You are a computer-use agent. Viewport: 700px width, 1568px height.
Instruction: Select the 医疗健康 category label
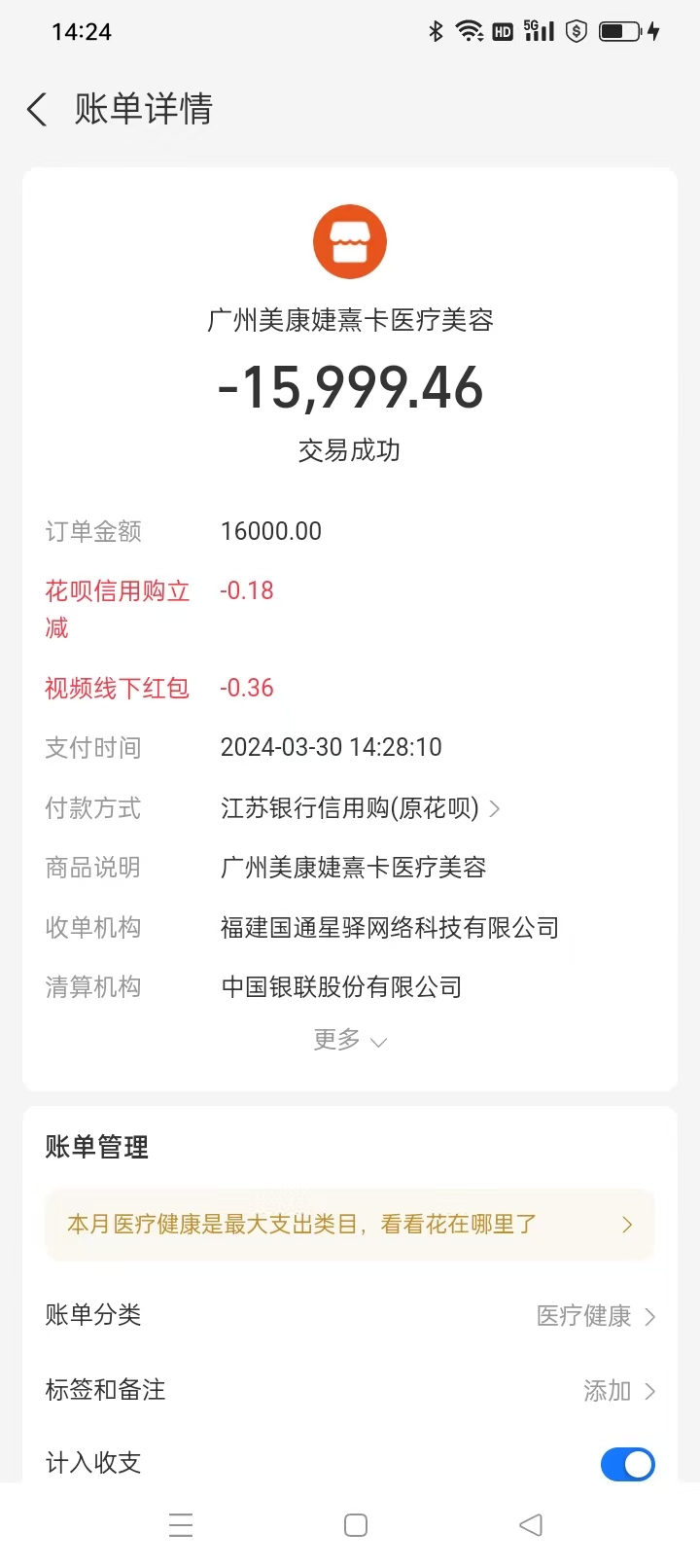point(581,1315)
